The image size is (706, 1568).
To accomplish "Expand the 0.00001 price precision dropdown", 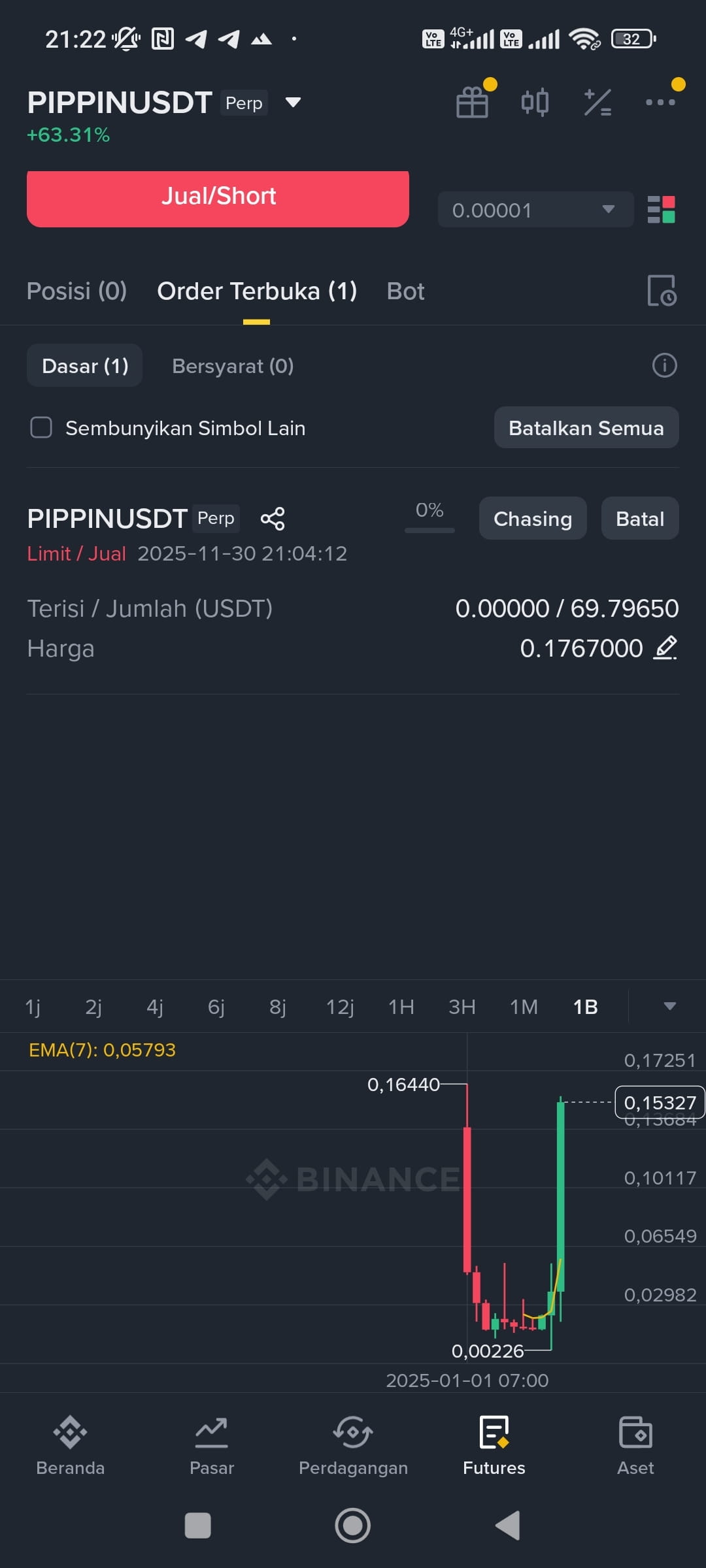I will [x=535, y=210].
